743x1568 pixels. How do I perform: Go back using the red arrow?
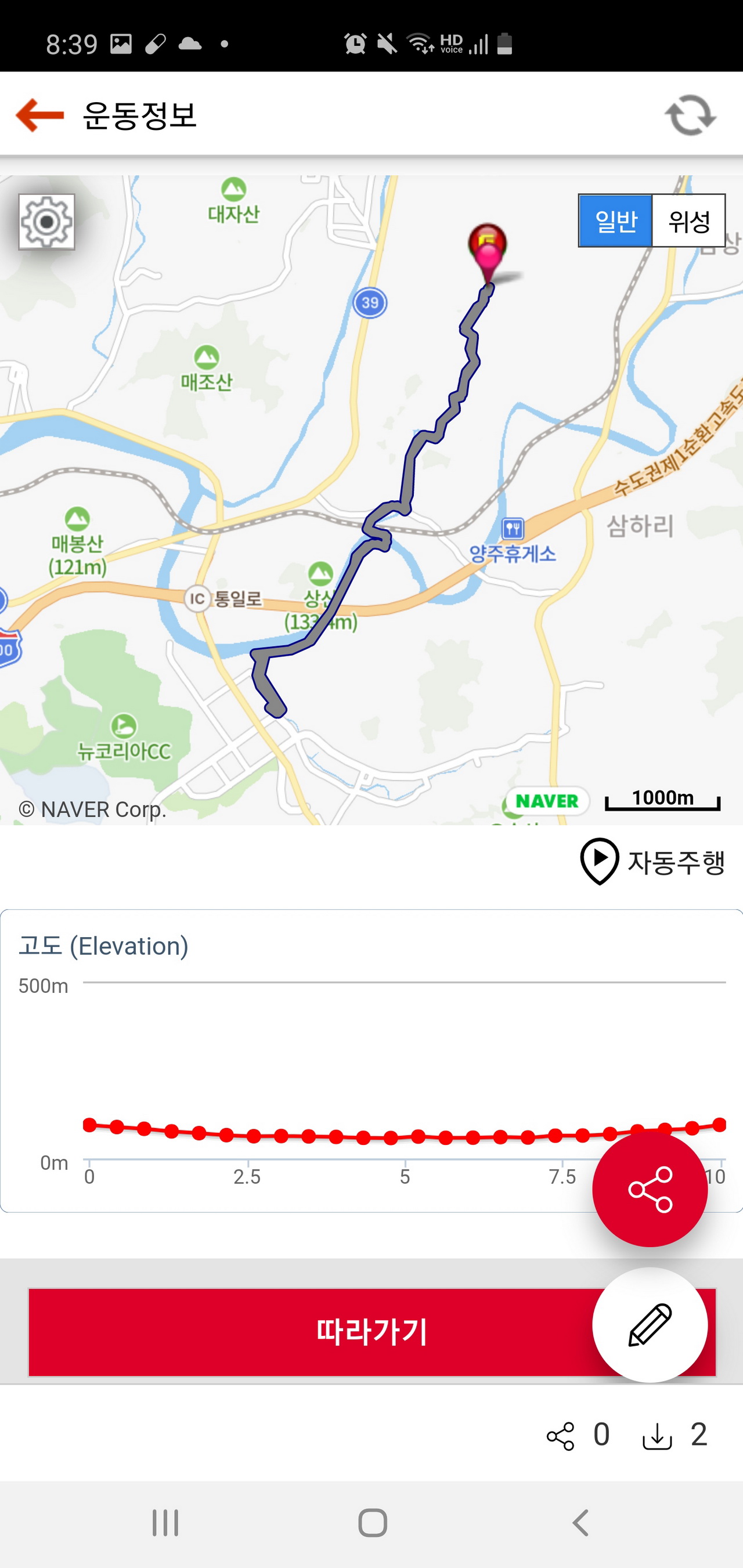(x=39, y=115)
